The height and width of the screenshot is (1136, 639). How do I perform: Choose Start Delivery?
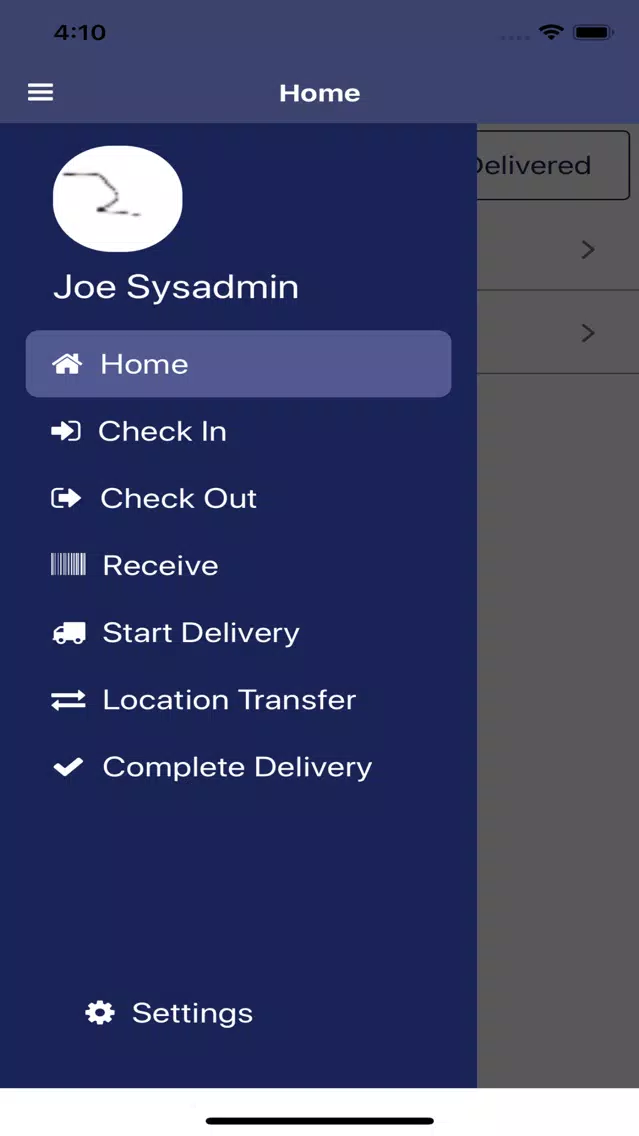point(200,632)
